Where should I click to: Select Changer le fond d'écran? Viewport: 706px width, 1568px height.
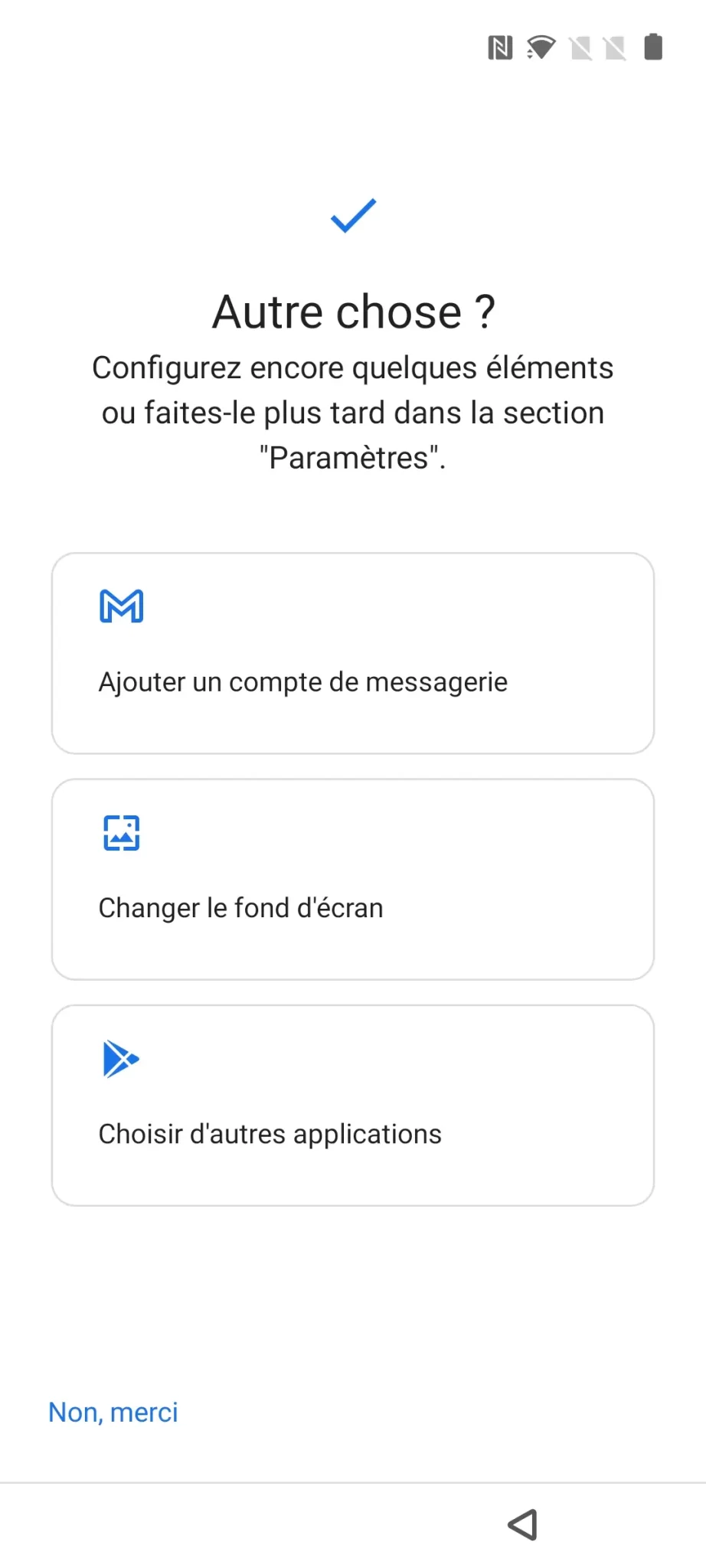coord(353,879)
